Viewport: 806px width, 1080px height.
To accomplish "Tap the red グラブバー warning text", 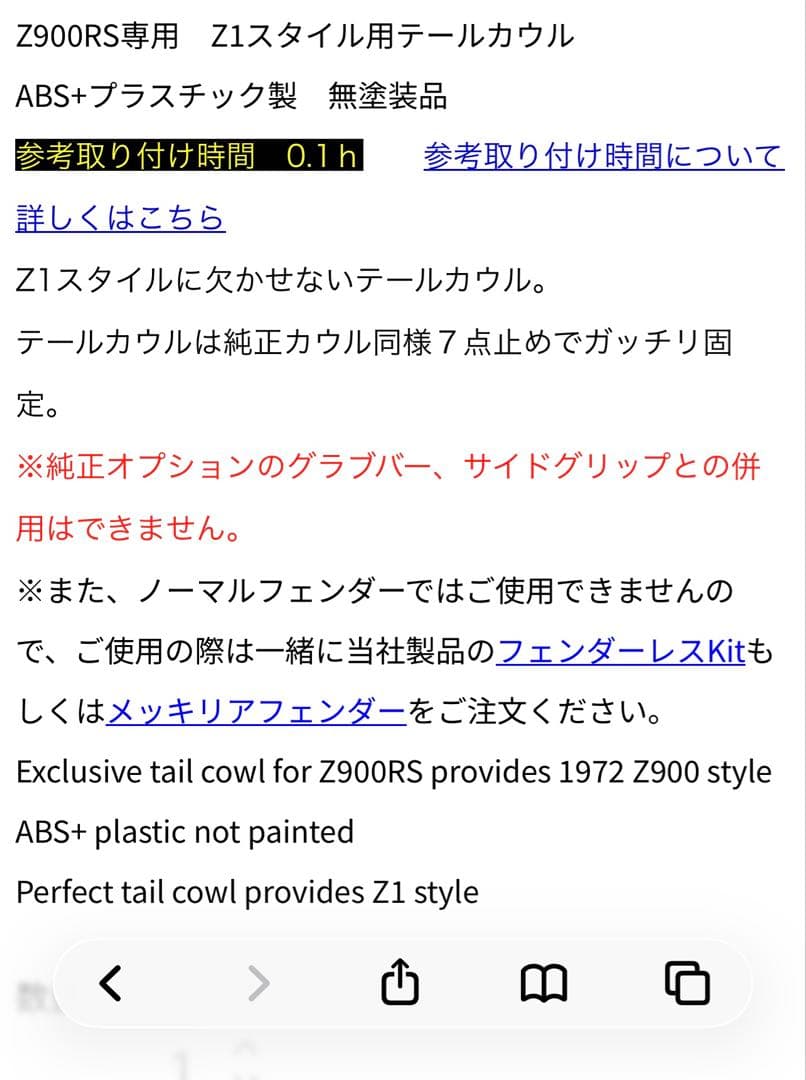I will point(390,465).
